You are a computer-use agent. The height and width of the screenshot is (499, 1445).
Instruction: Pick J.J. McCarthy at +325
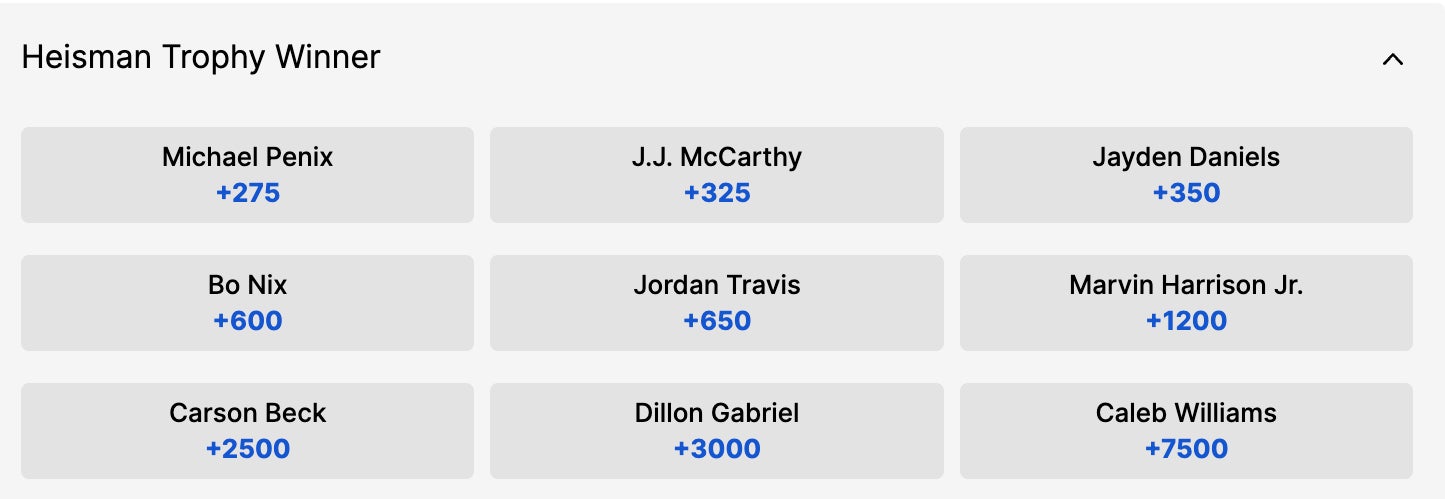(716, 175)
